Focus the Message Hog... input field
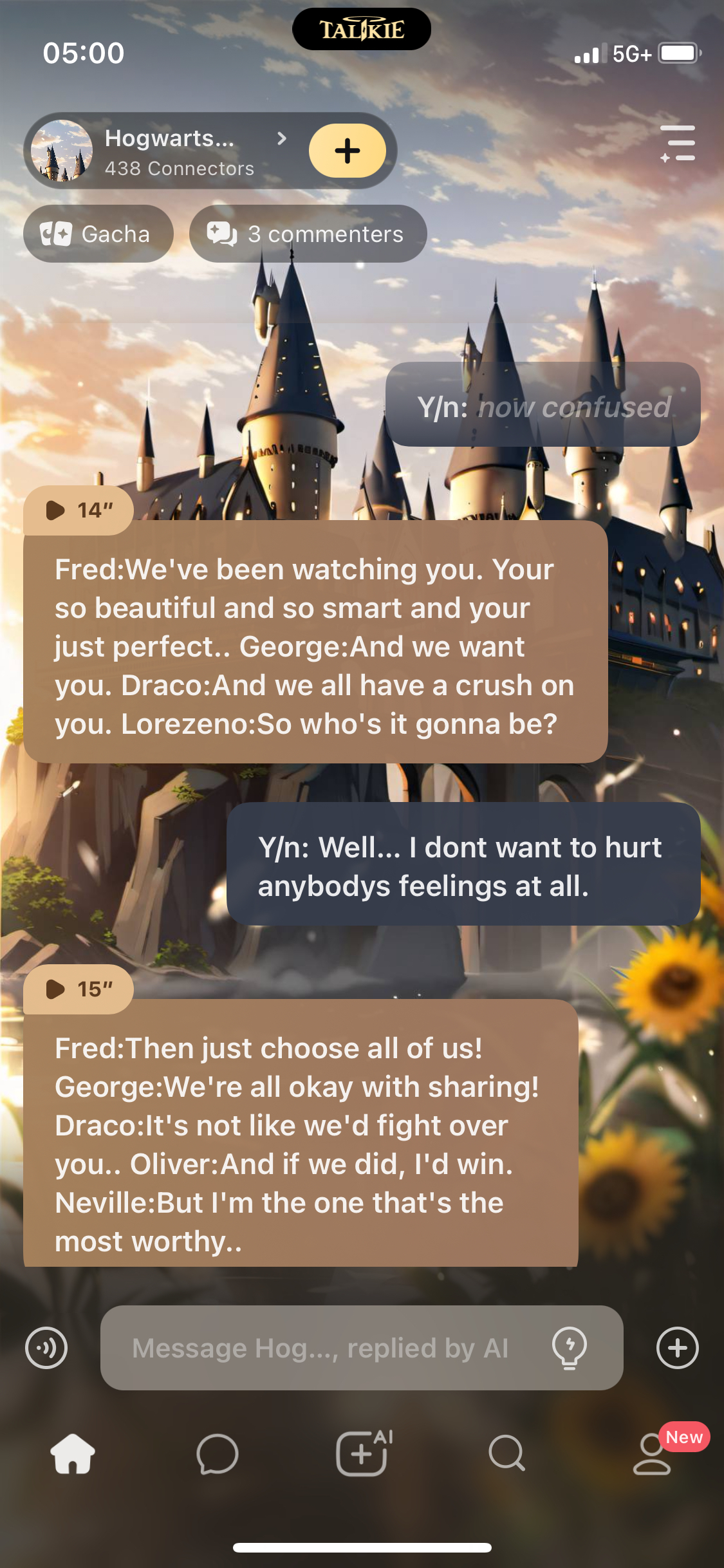The image size is (724, 1568). (322, 1348)
